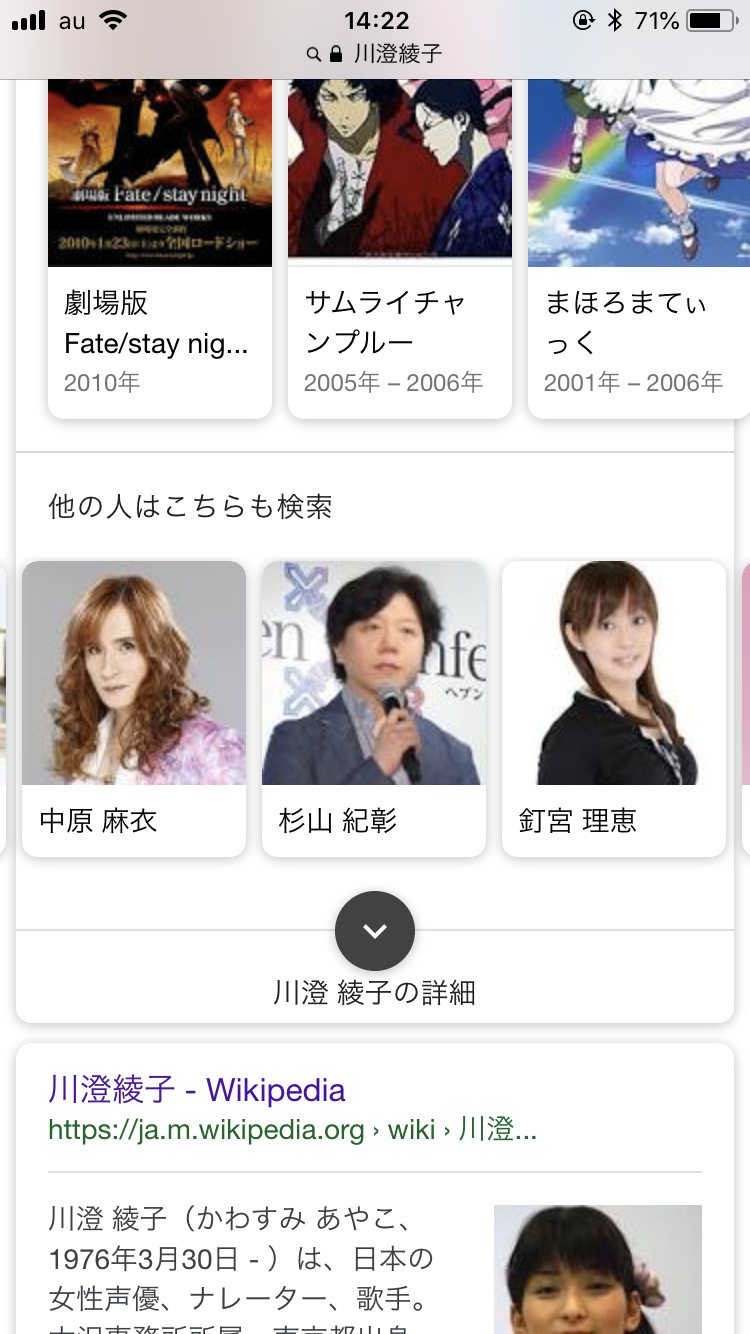Search for 中原 麻衣
This screenshot has width=750, height=1334.
(134, 708)
